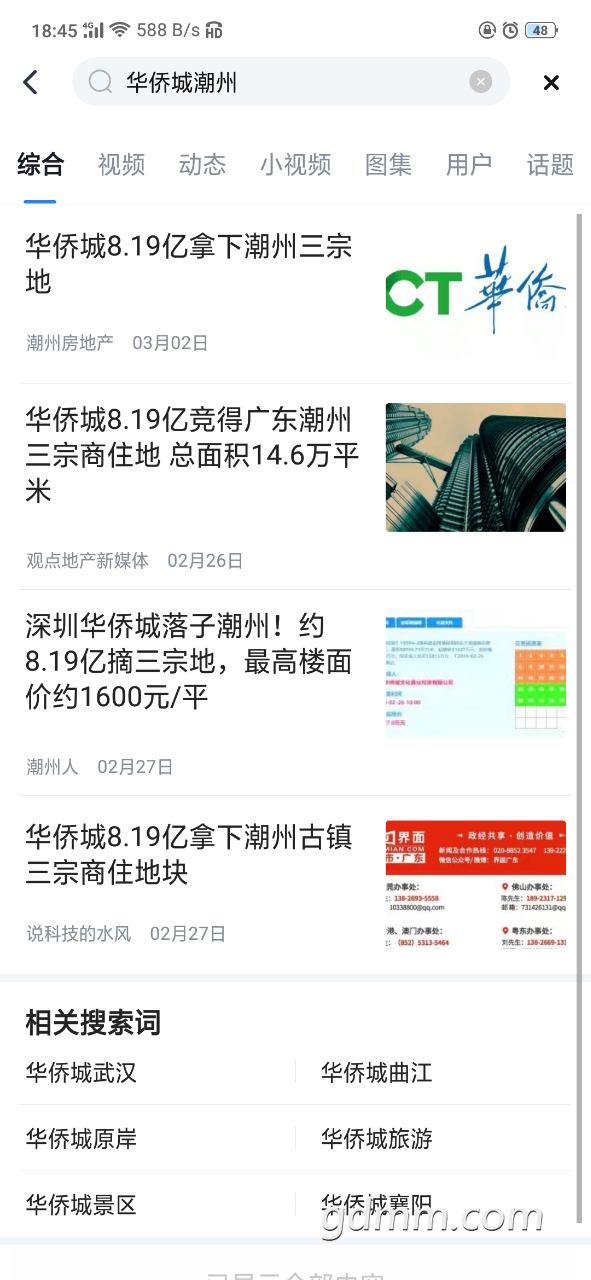Search related term 华侨城曲江
Screen dimensions: 591x1280
376,1073
